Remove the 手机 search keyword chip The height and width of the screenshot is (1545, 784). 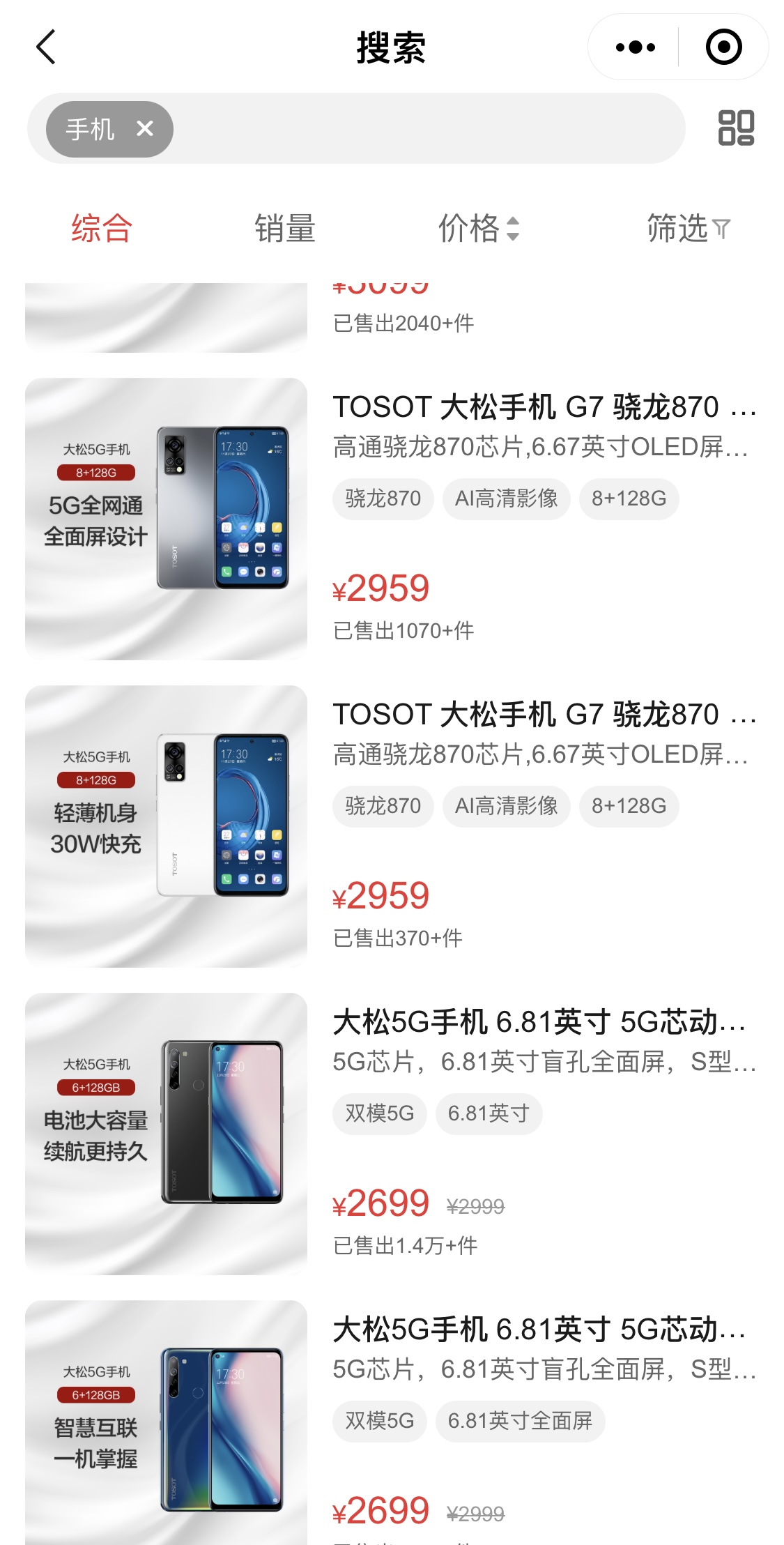(145, 129)
